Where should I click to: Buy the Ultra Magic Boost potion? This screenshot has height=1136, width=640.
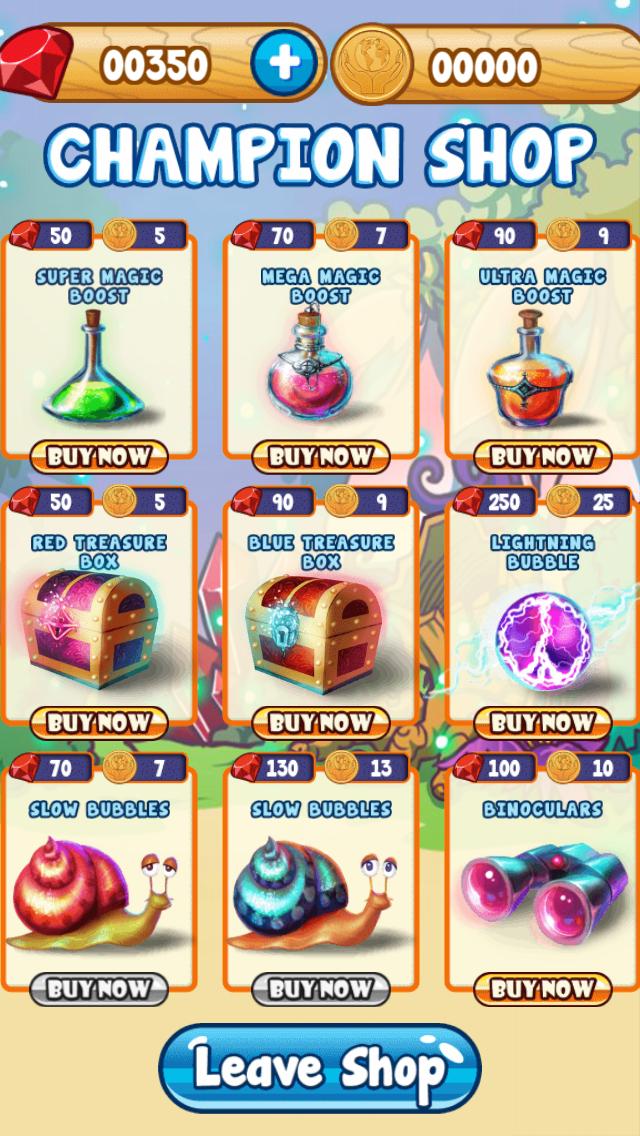(542, 457)
